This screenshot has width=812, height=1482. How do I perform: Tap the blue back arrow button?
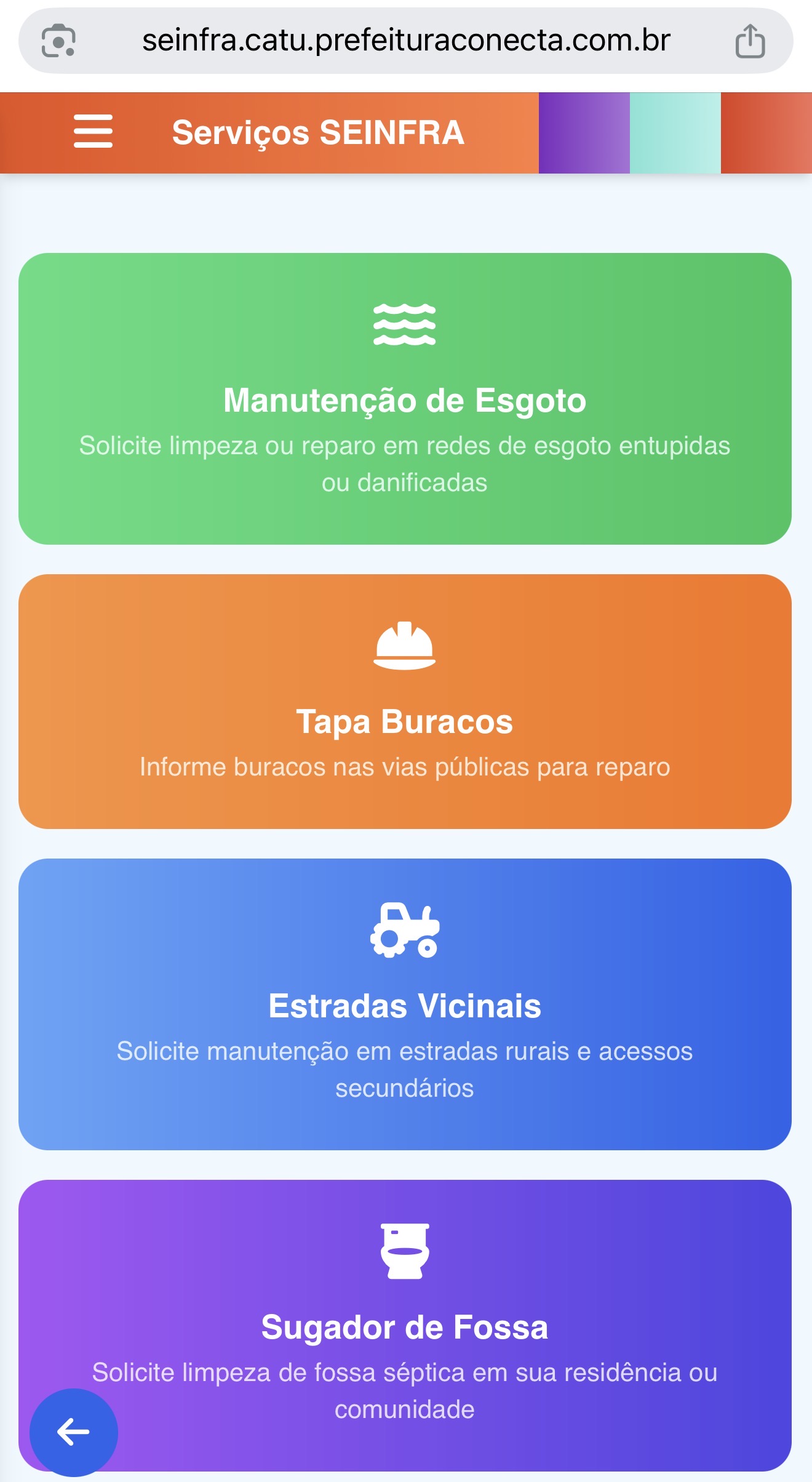(x=74, y=1432)
